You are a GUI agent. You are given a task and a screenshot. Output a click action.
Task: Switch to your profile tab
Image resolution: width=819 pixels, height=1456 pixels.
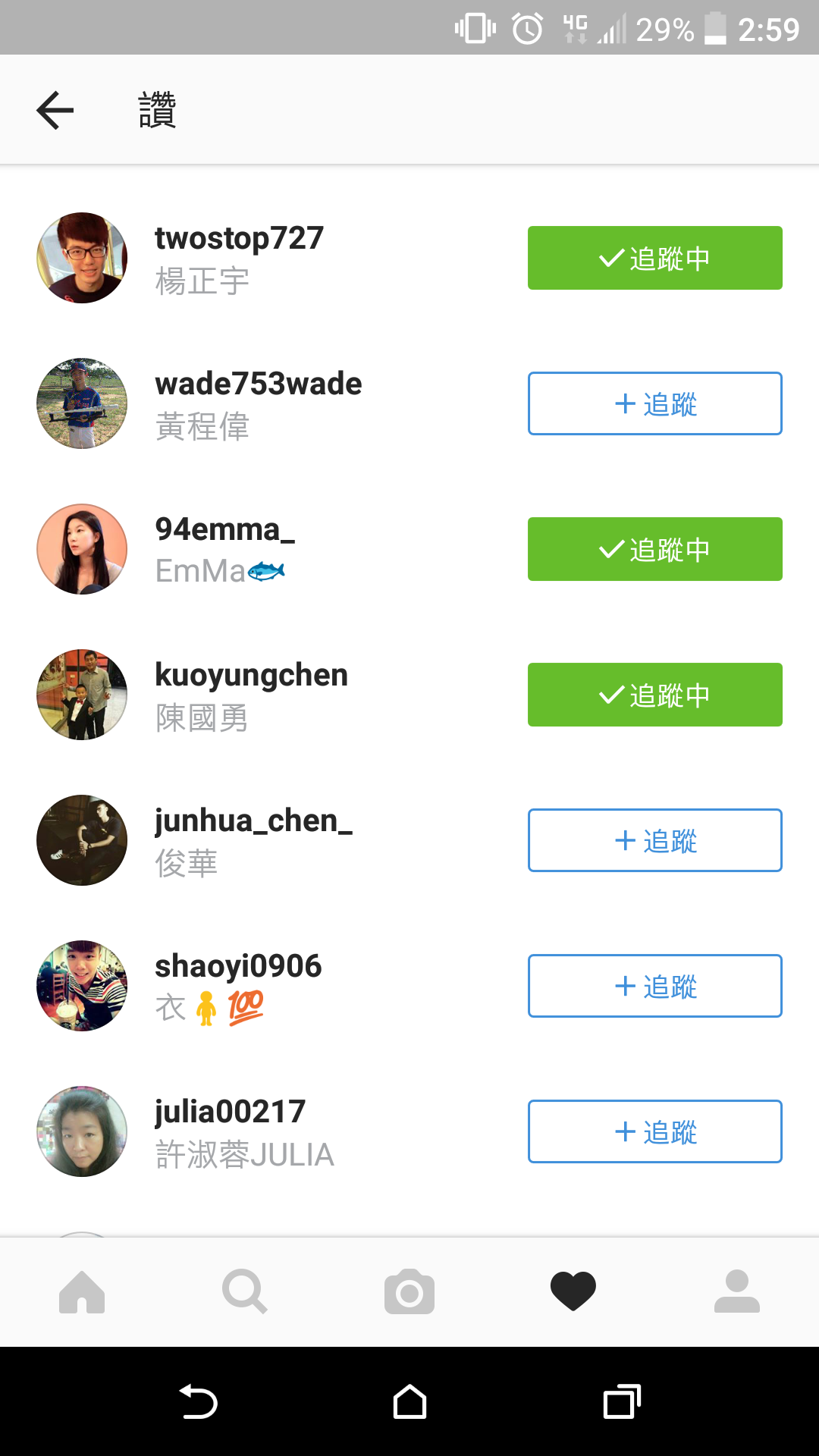point(736,1291)
